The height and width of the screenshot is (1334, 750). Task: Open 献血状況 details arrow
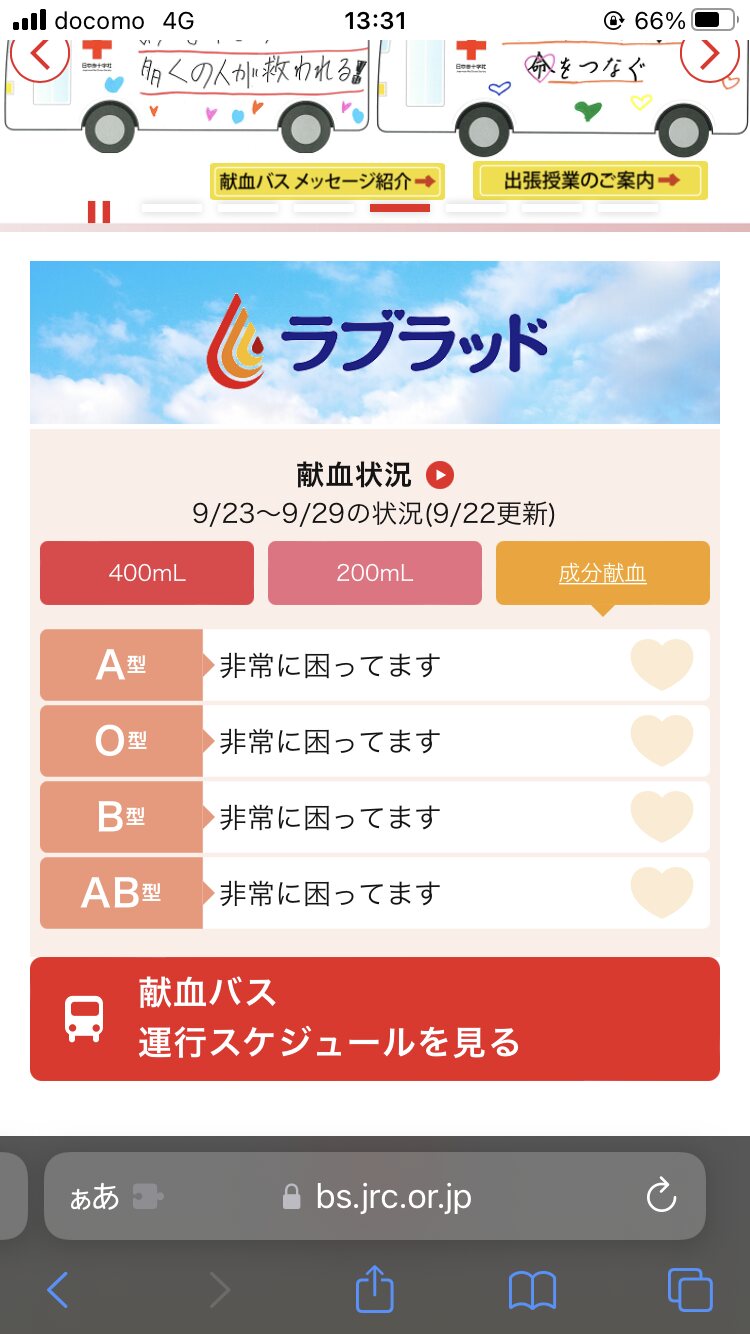pyautogui.click(x=440, y=475)
